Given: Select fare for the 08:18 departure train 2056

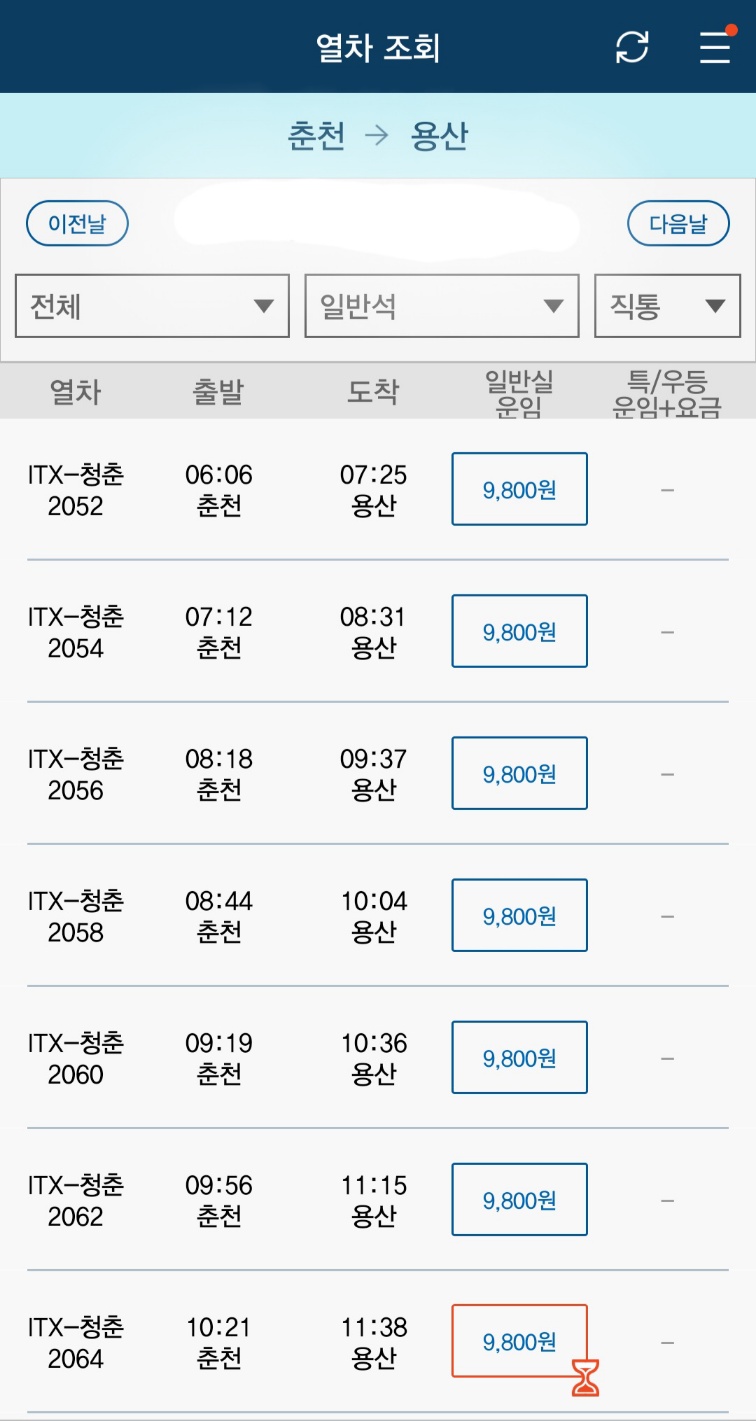Looking at the screenshot, I should [519, 773].
